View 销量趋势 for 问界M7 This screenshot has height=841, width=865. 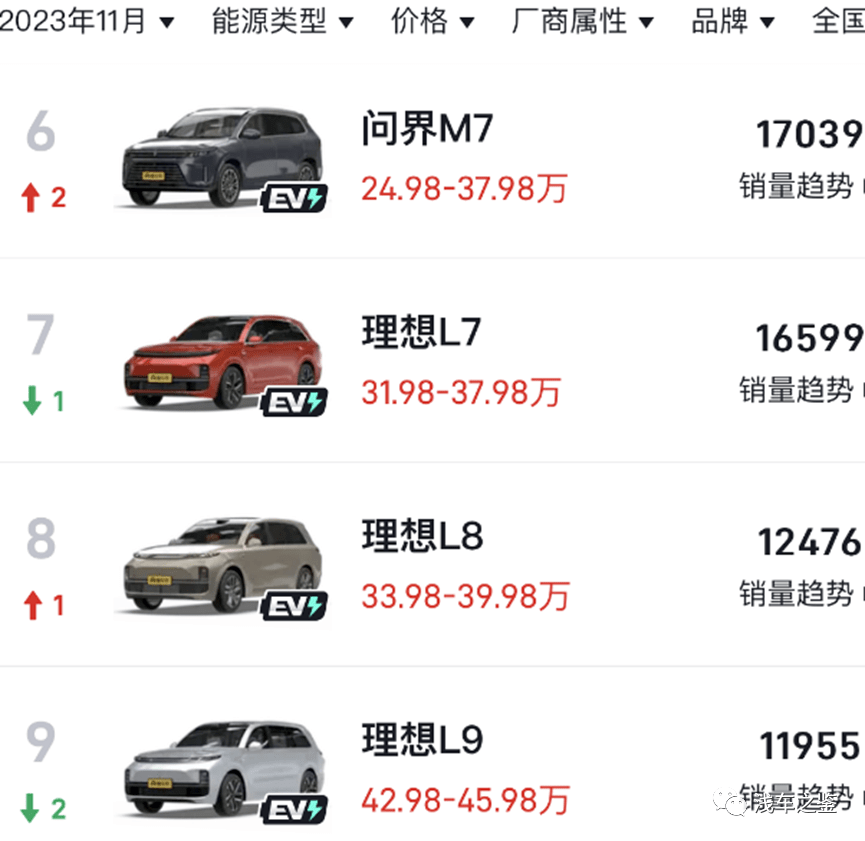point(797,186)
